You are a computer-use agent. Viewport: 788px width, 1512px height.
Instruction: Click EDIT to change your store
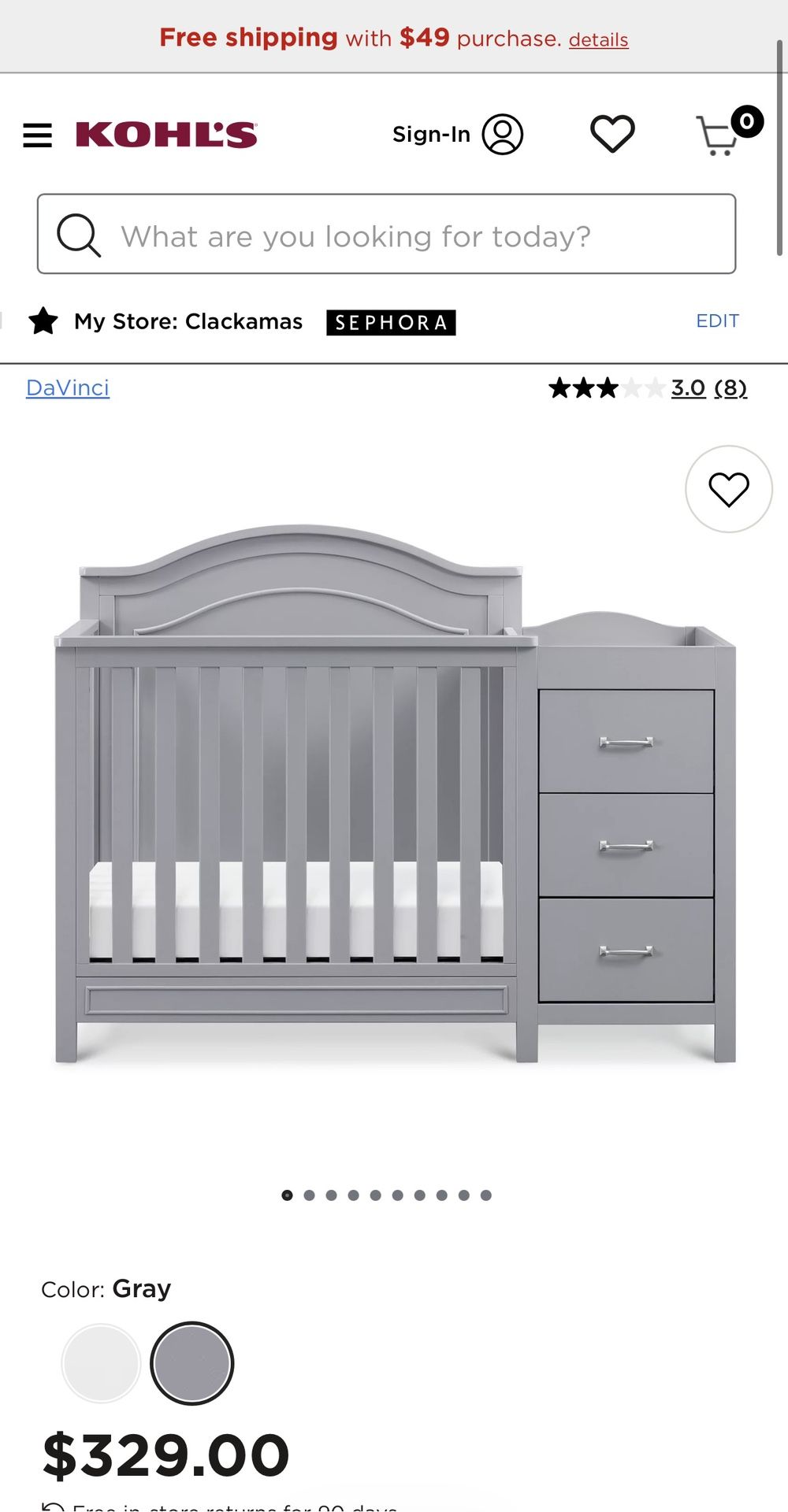pos(716,321)
